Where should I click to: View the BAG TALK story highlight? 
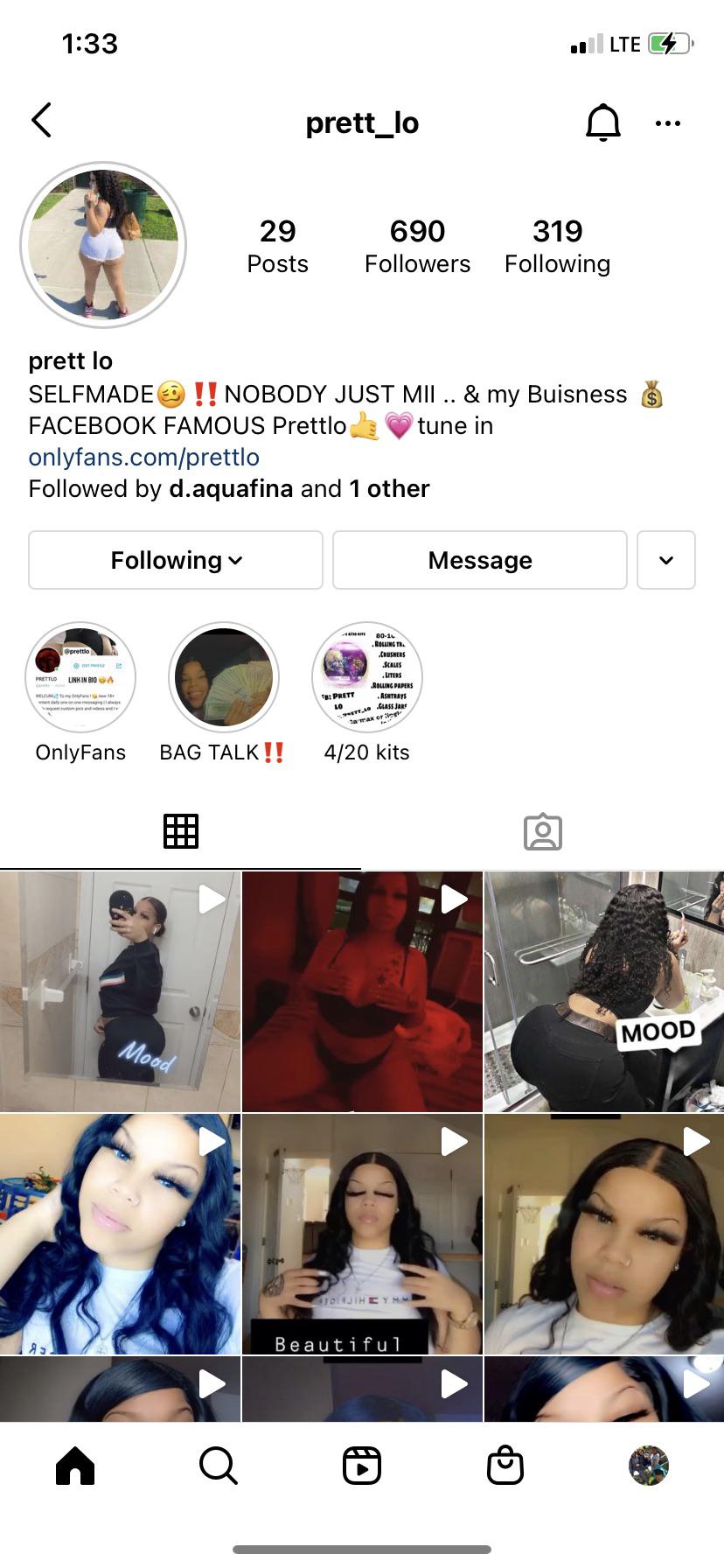[x=223, y=677]
